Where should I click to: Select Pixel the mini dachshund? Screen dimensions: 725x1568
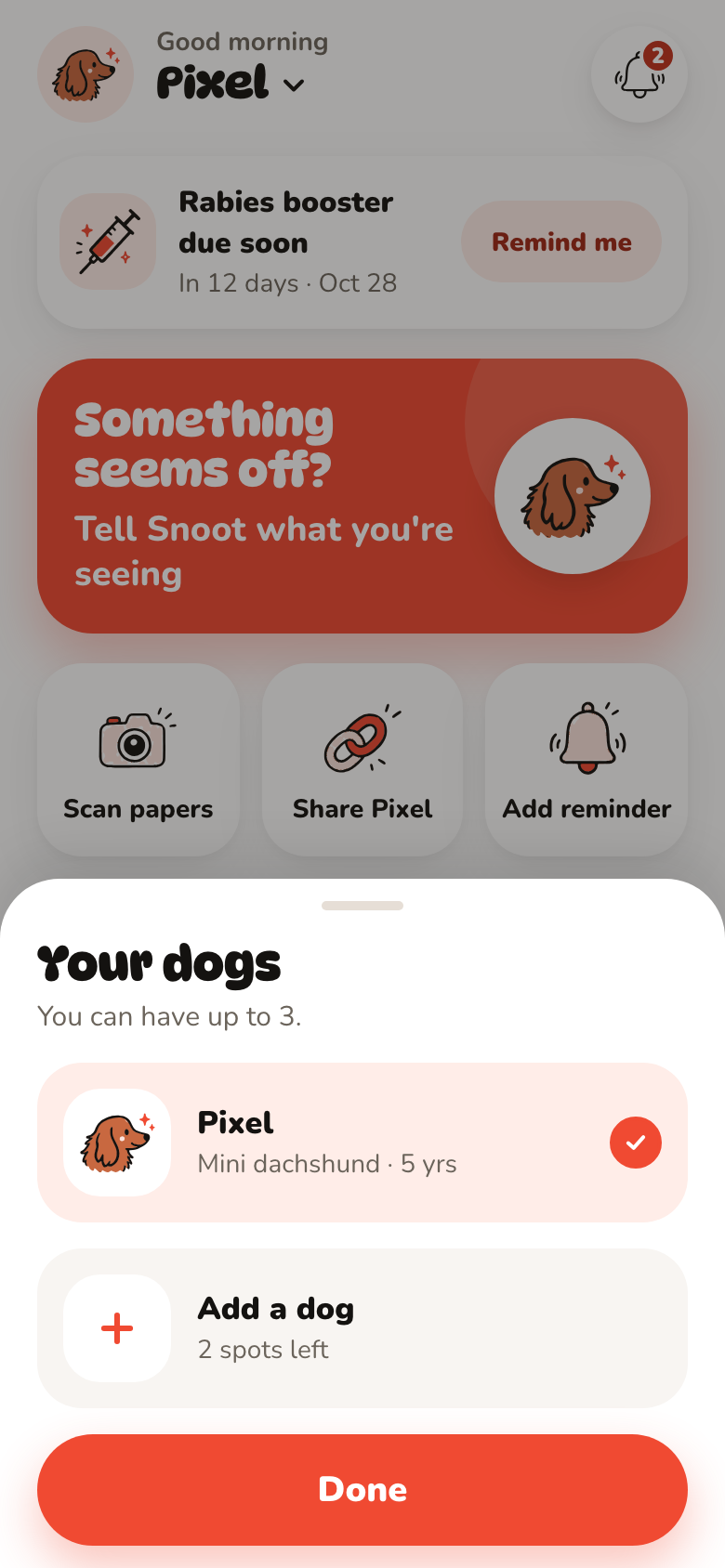pyautogui.click(x=362, y=1143)
